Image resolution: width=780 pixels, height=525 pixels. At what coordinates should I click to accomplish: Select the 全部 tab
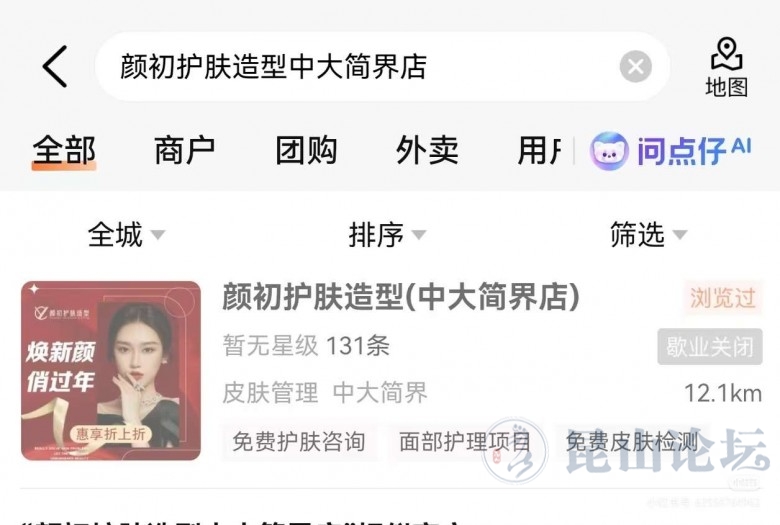click(64, 151)
